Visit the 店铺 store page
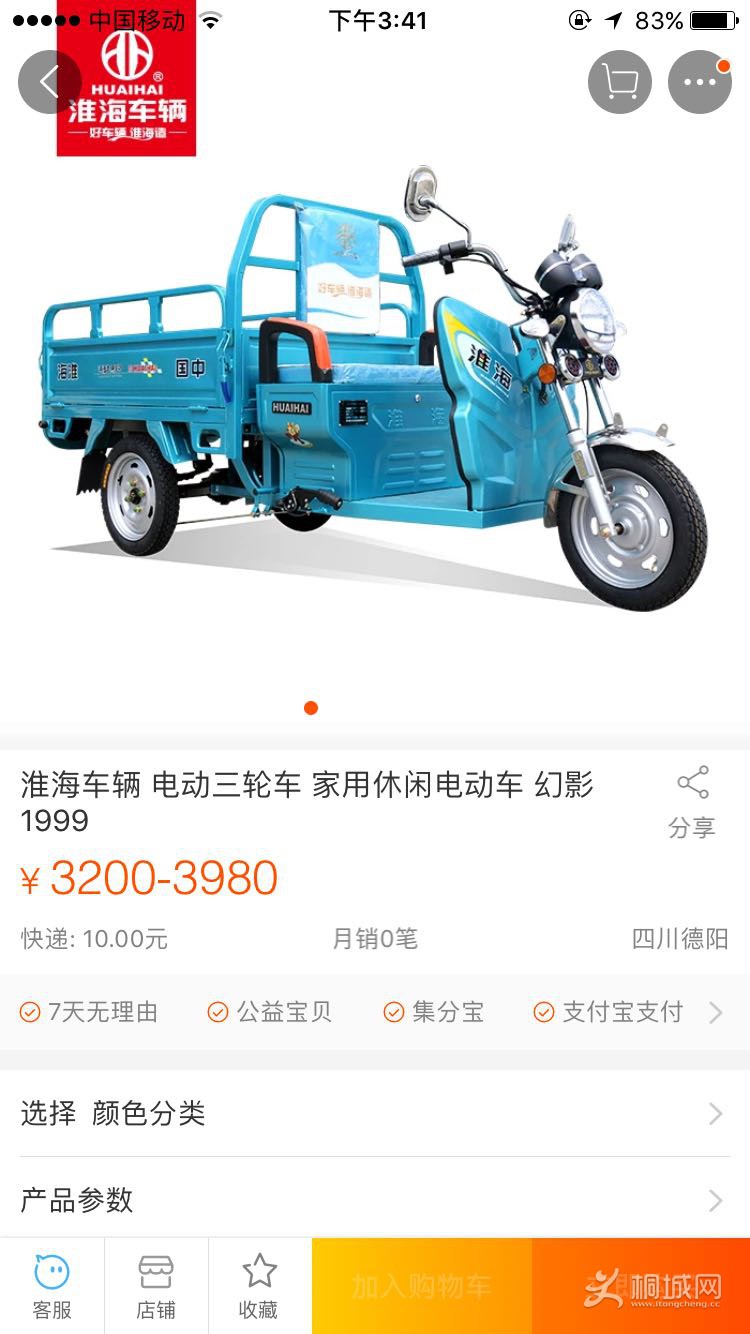 coord(156,1287)
